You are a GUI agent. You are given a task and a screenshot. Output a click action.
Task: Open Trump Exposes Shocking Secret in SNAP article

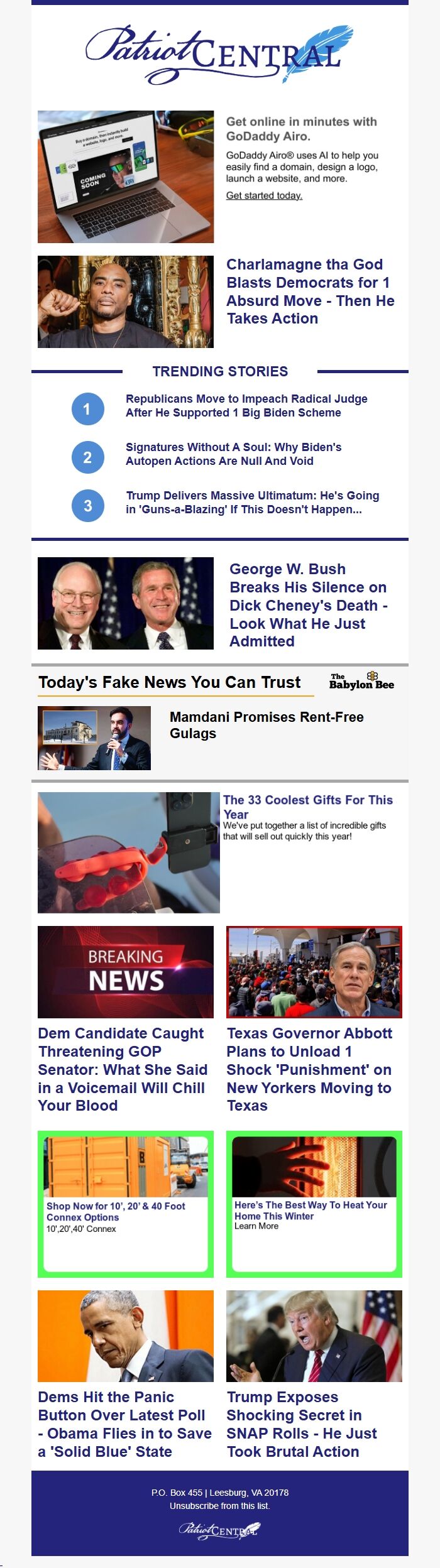pos(302,1424)
